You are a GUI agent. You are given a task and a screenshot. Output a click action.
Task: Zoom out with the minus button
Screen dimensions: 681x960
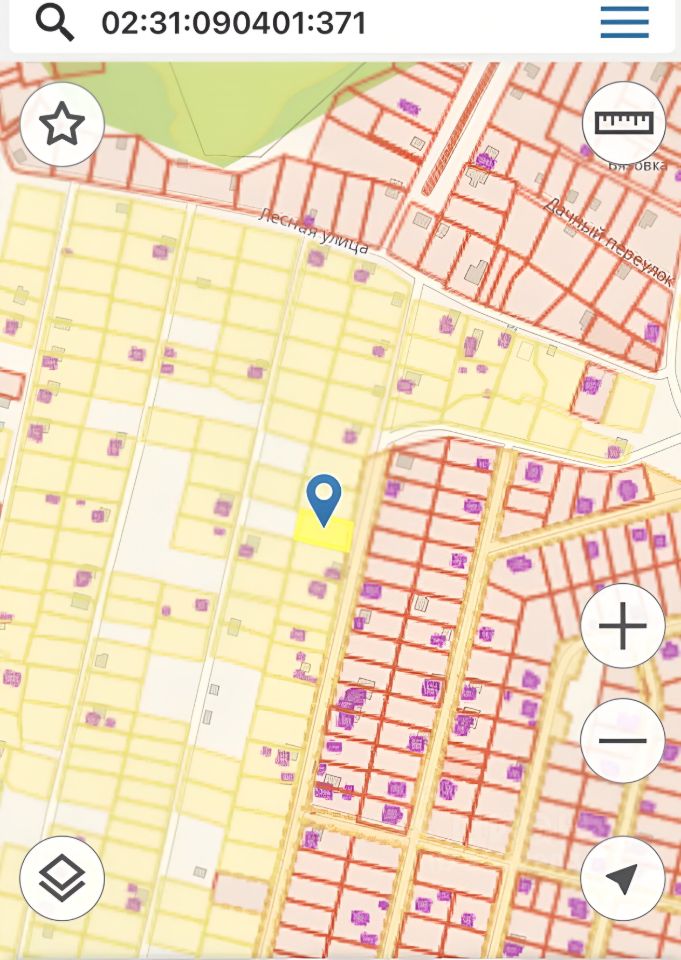(622, 741)
